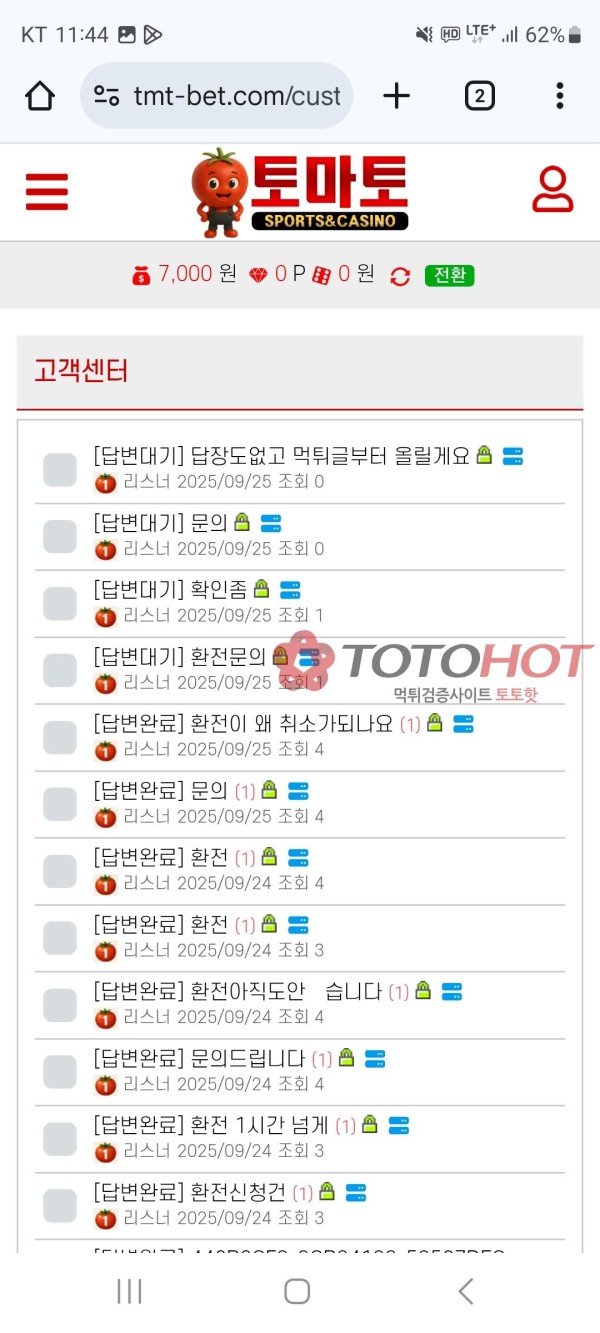Open the browser overflow menu

(559, 96)
